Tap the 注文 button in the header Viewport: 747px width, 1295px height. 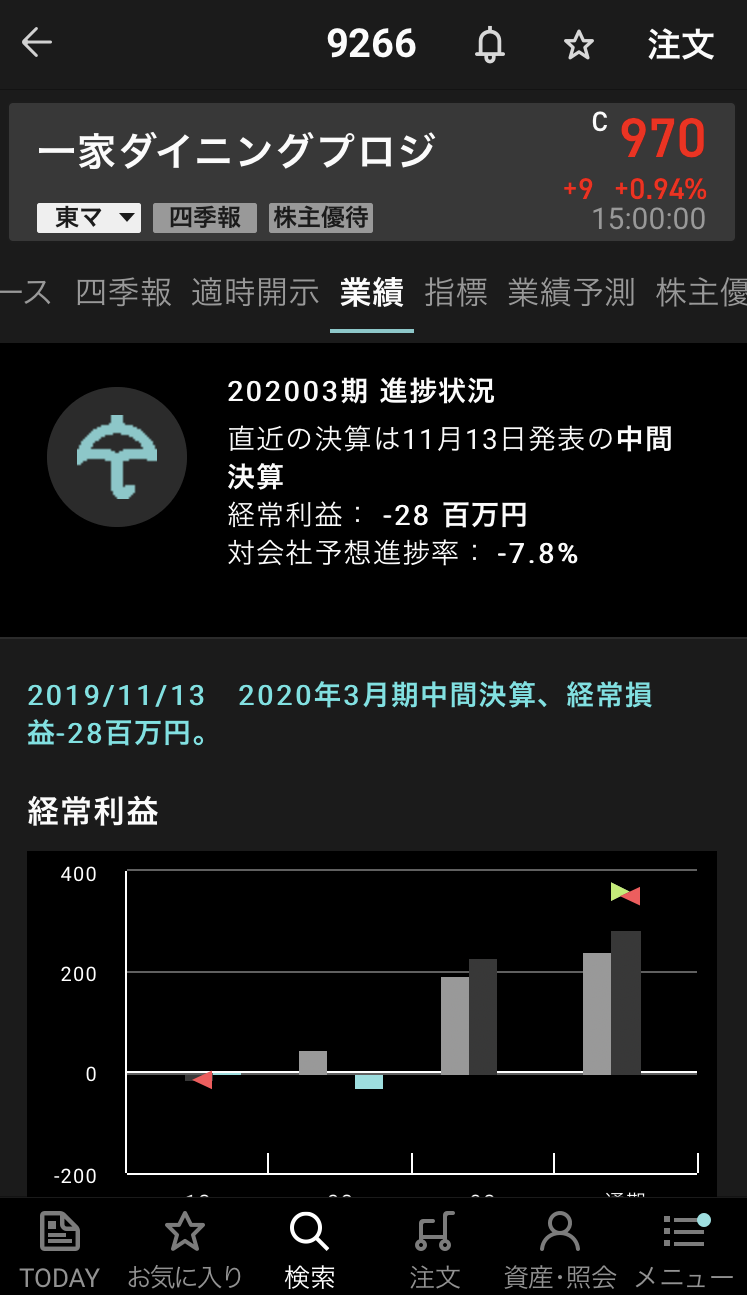point(680,45)
